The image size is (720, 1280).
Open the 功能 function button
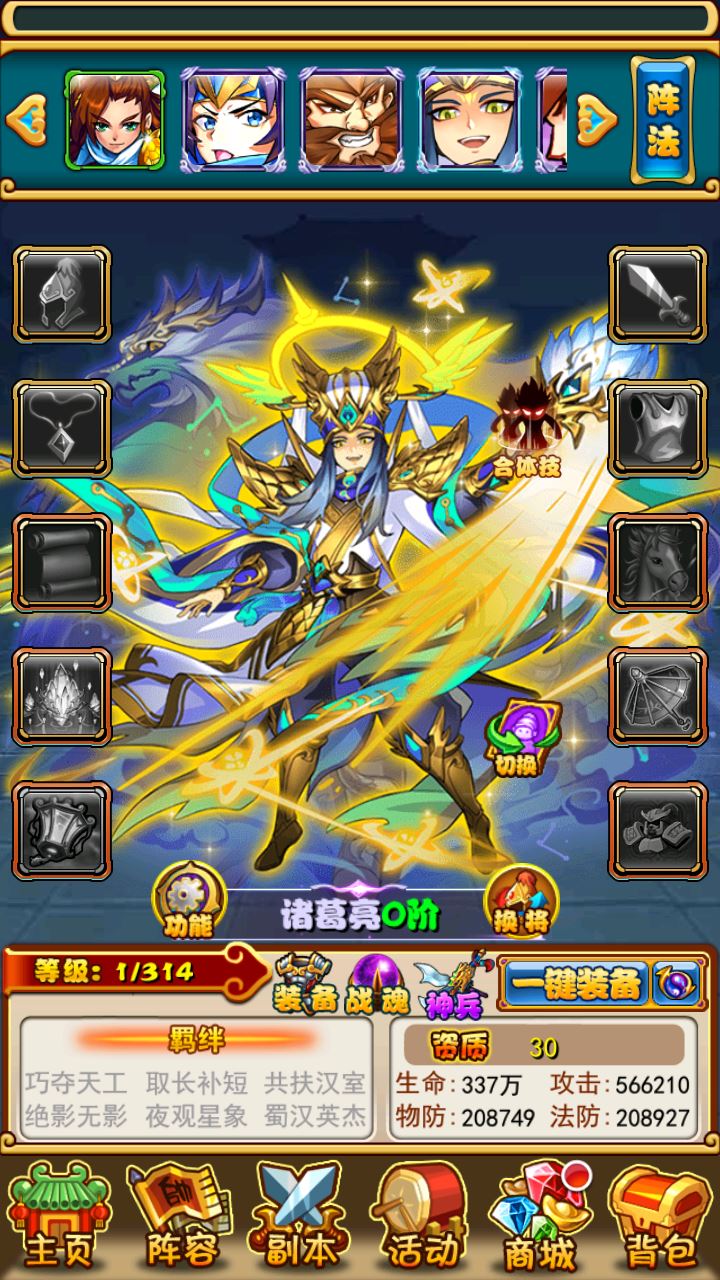click(188, 898)
